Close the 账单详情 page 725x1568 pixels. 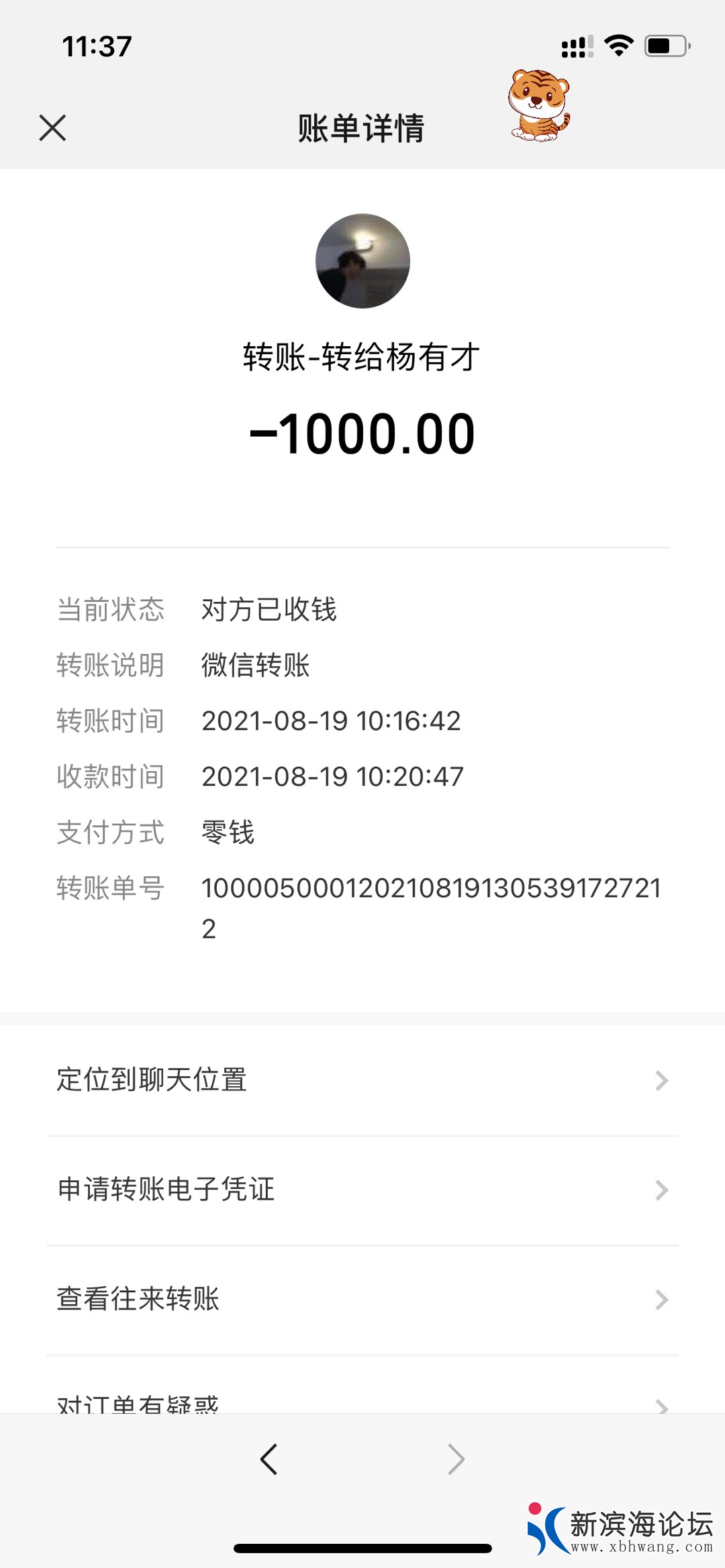pos(52,127)
